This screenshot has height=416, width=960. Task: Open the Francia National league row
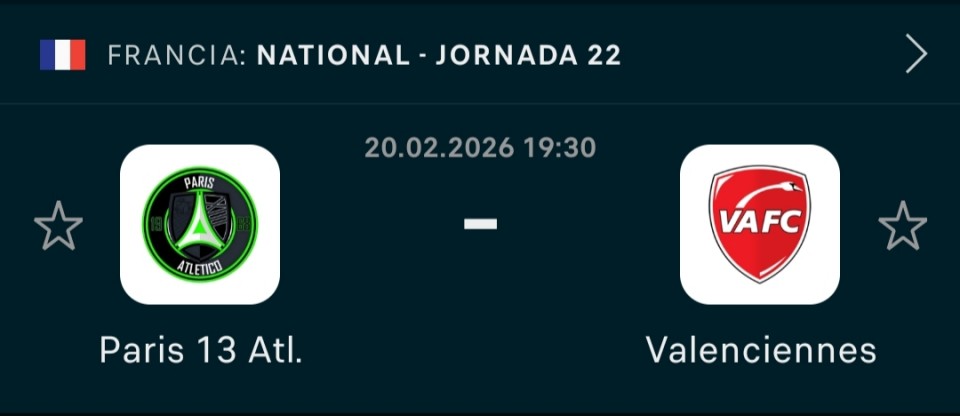click(x=480, y=55)
